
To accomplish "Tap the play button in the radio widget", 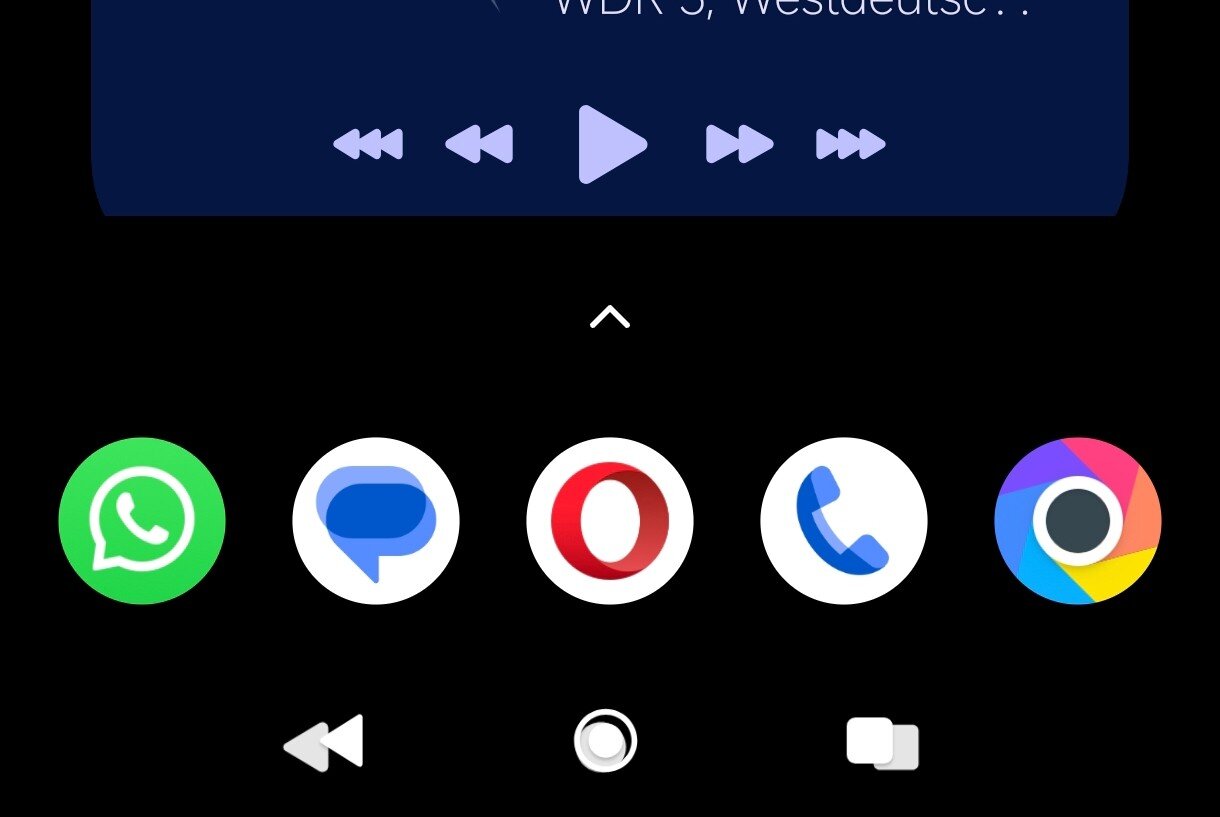I will (611, 145).
